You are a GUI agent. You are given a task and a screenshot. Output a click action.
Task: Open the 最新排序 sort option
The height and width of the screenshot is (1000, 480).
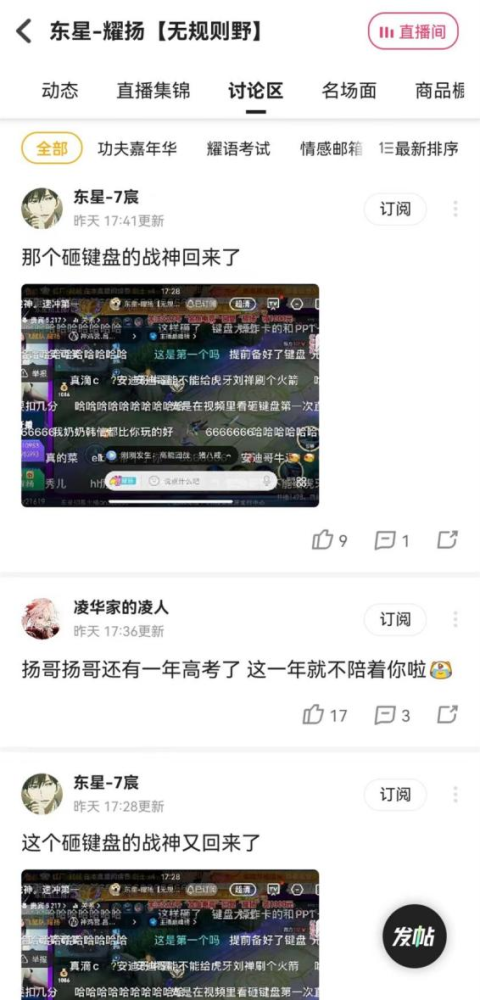(418, 149)
